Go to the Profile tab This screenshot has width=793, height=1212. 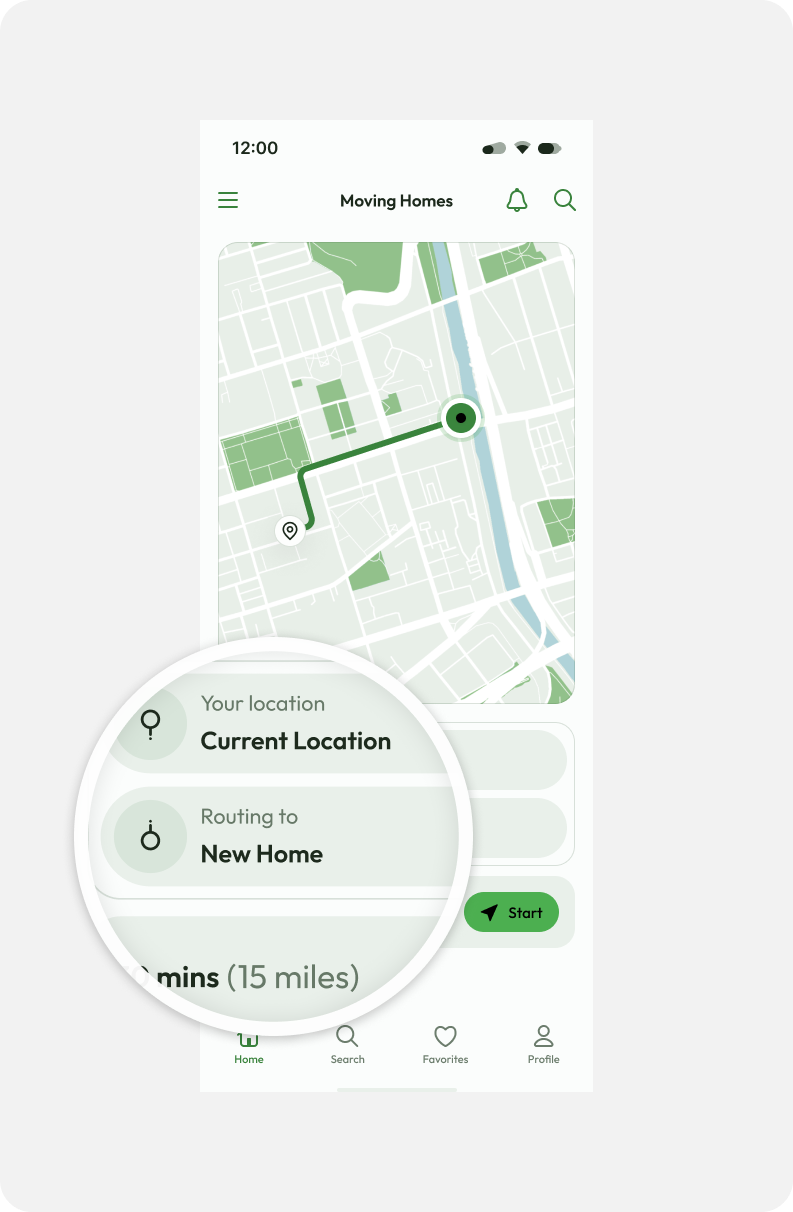pos(543,1043)
